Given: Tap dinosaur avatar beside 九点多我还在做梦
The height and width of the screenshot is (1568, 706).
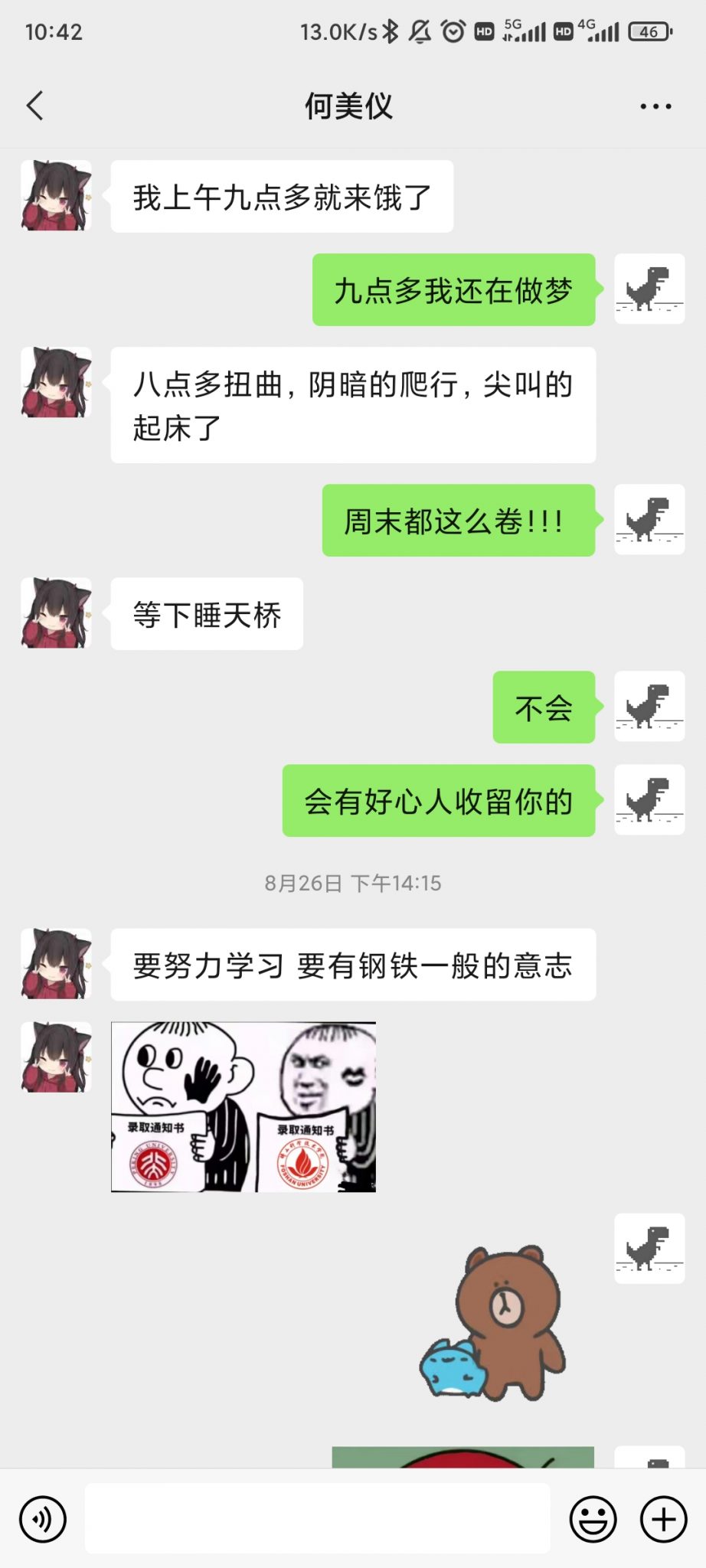Looking at the screenshot, I should pos(649,289).
